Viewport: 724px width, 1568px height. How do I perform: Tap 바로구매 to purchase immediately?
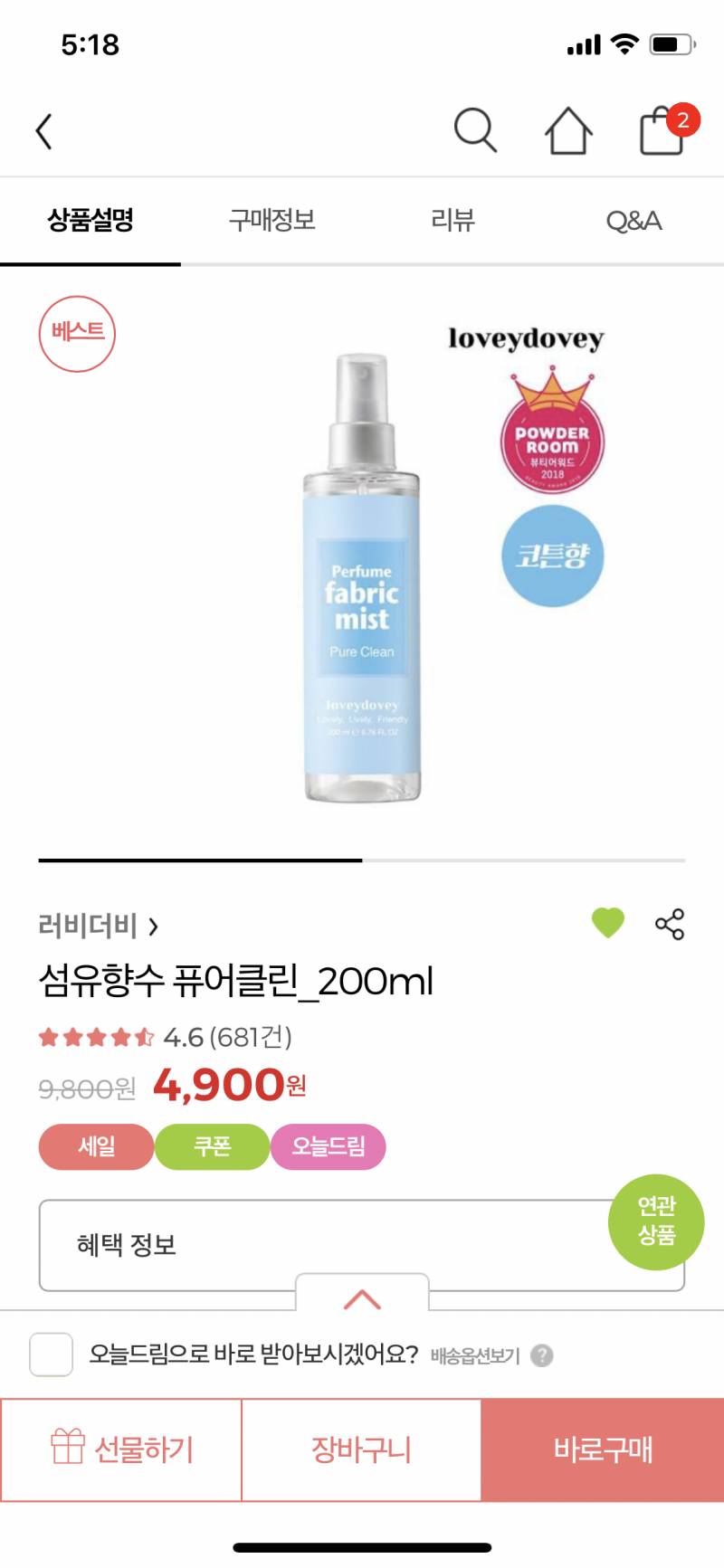(602, 1448)
